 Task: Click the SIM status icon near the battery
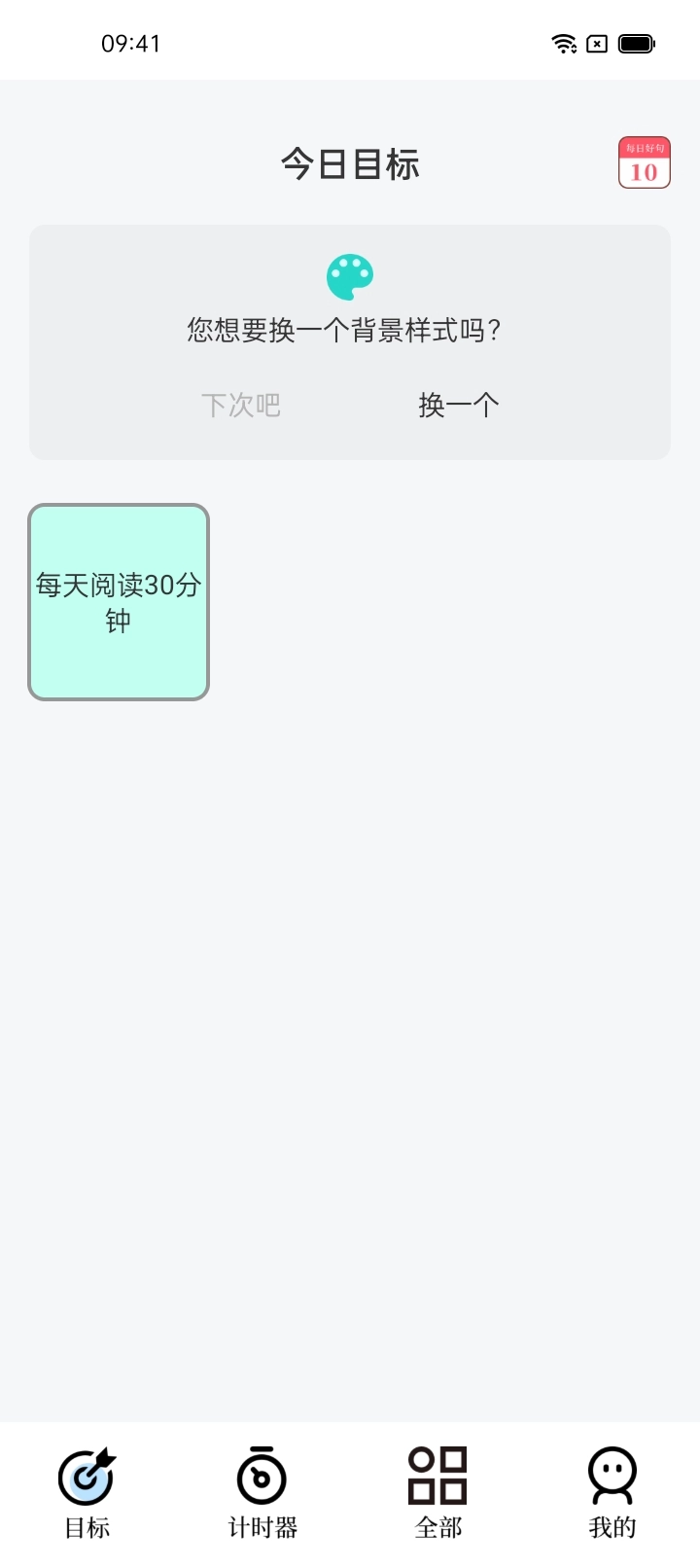click(x=598, y=43)
